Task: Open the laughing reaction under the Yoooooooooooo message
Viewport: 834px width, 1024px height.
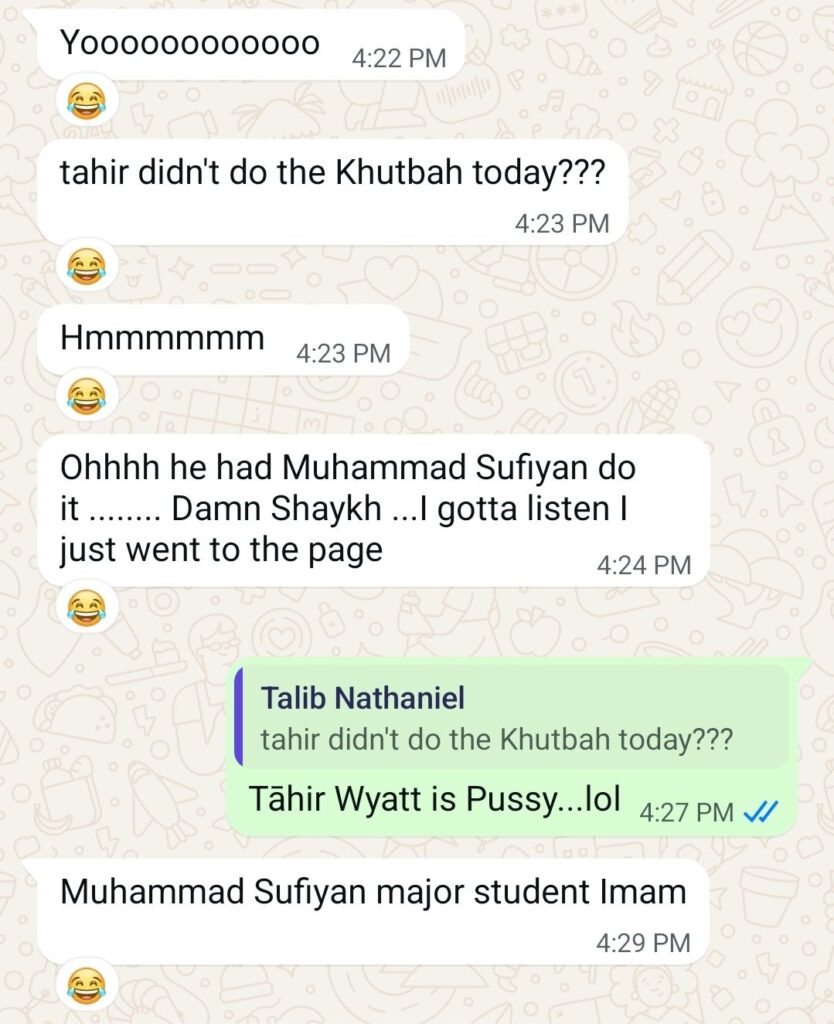Action: tap(87, 101)
